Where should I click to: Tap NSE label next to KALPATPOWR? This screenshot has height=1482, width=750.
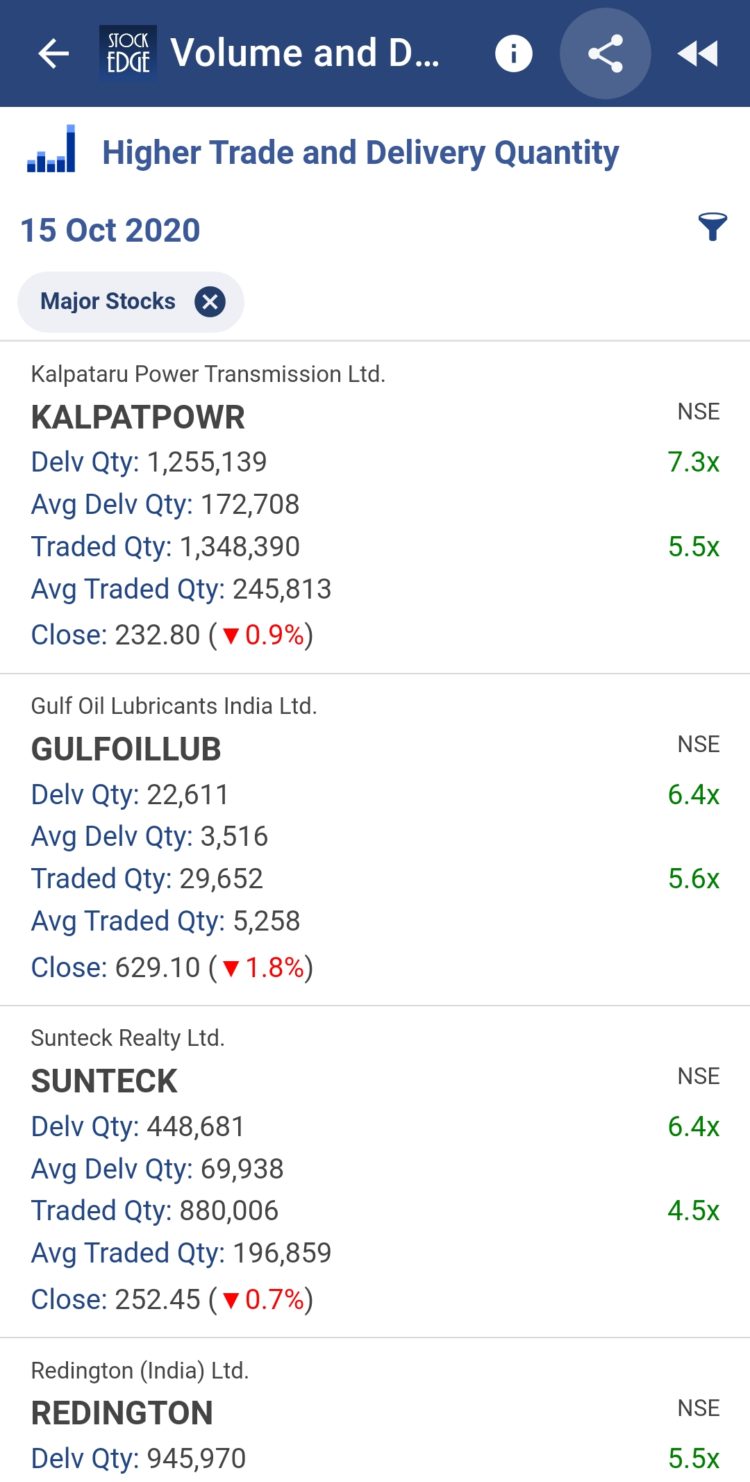pyautogui.click(x=700, y=411)
